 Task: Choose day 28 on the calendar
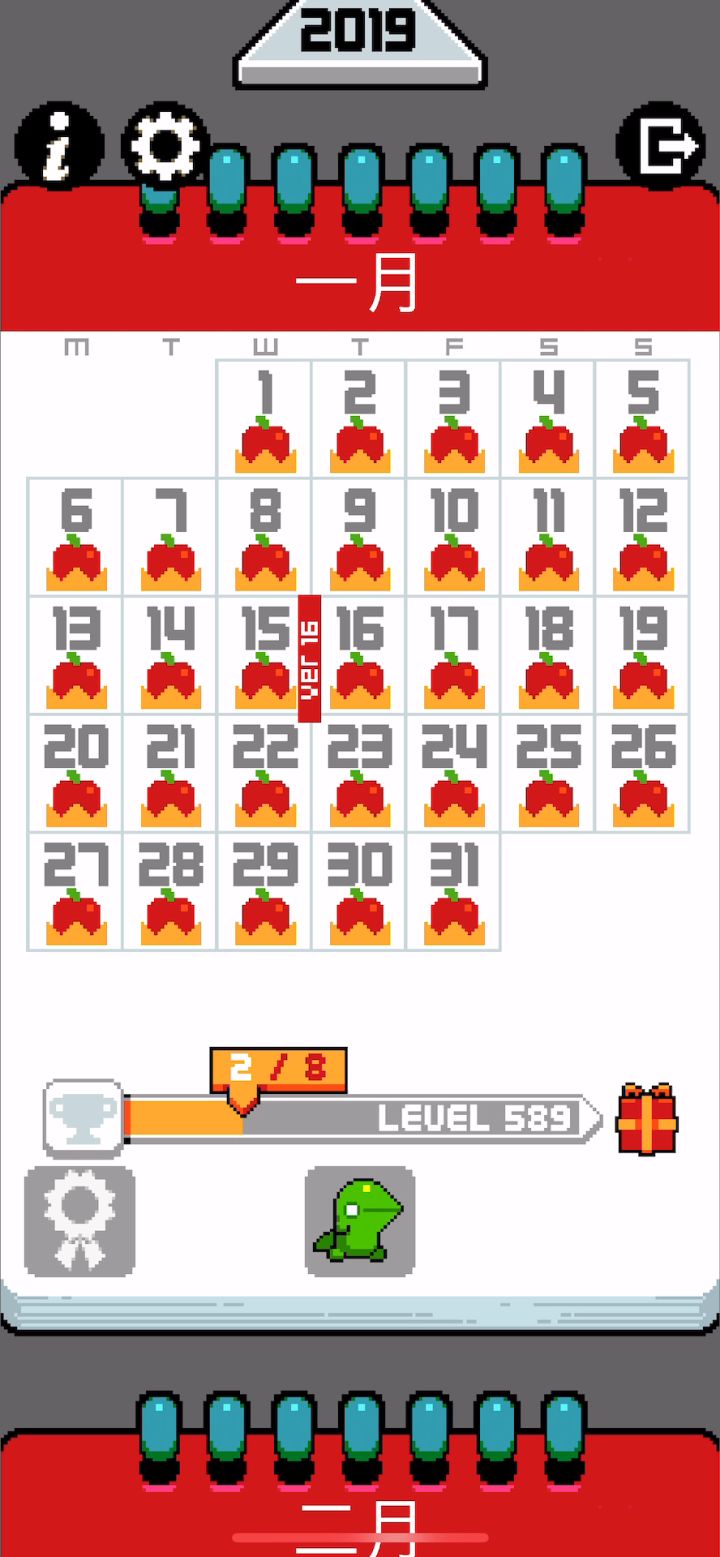click(170, 891)
